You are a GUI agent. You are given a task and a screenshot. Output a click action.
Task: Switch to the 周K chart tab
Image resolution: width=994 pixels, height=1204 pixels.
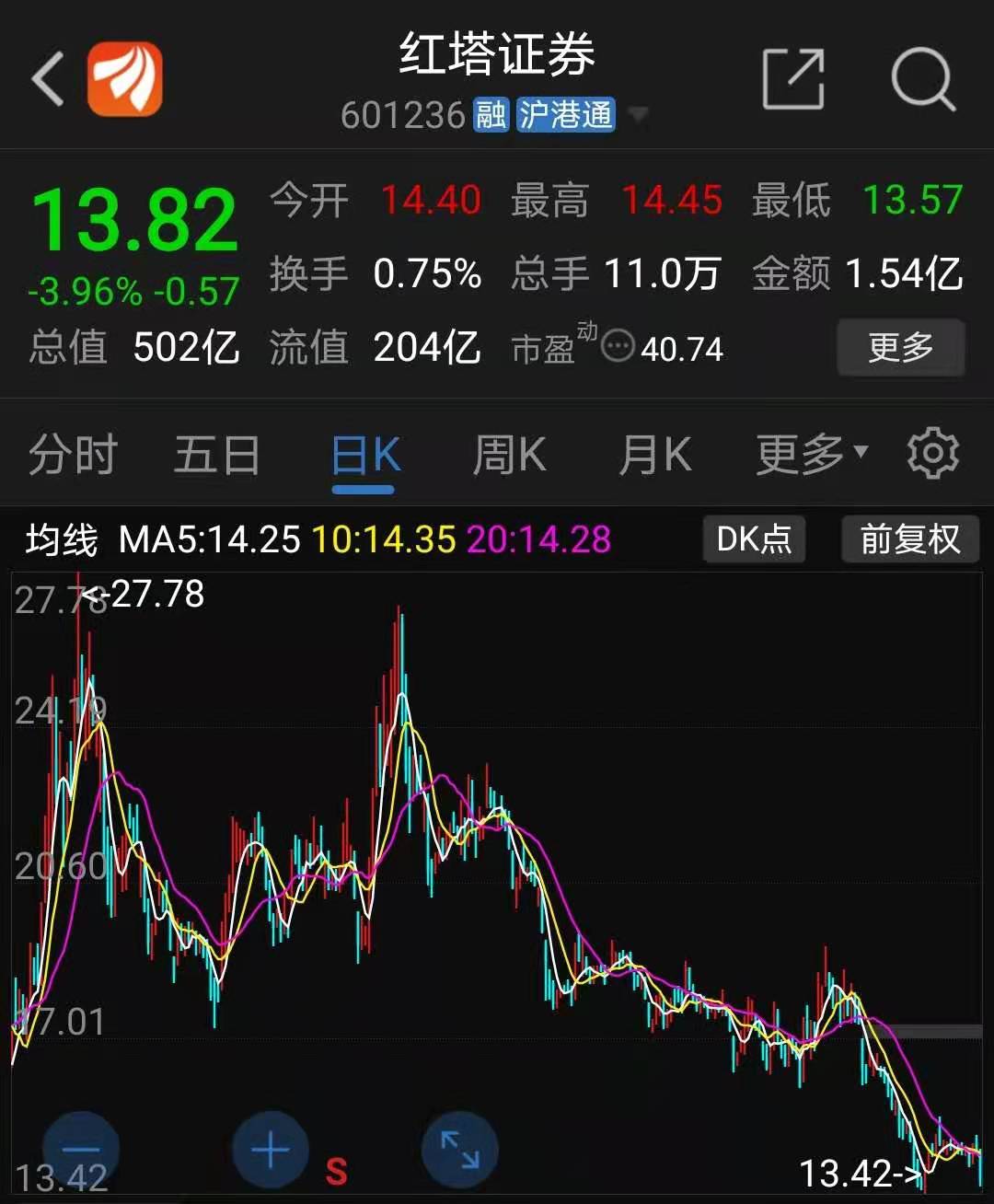509,455
